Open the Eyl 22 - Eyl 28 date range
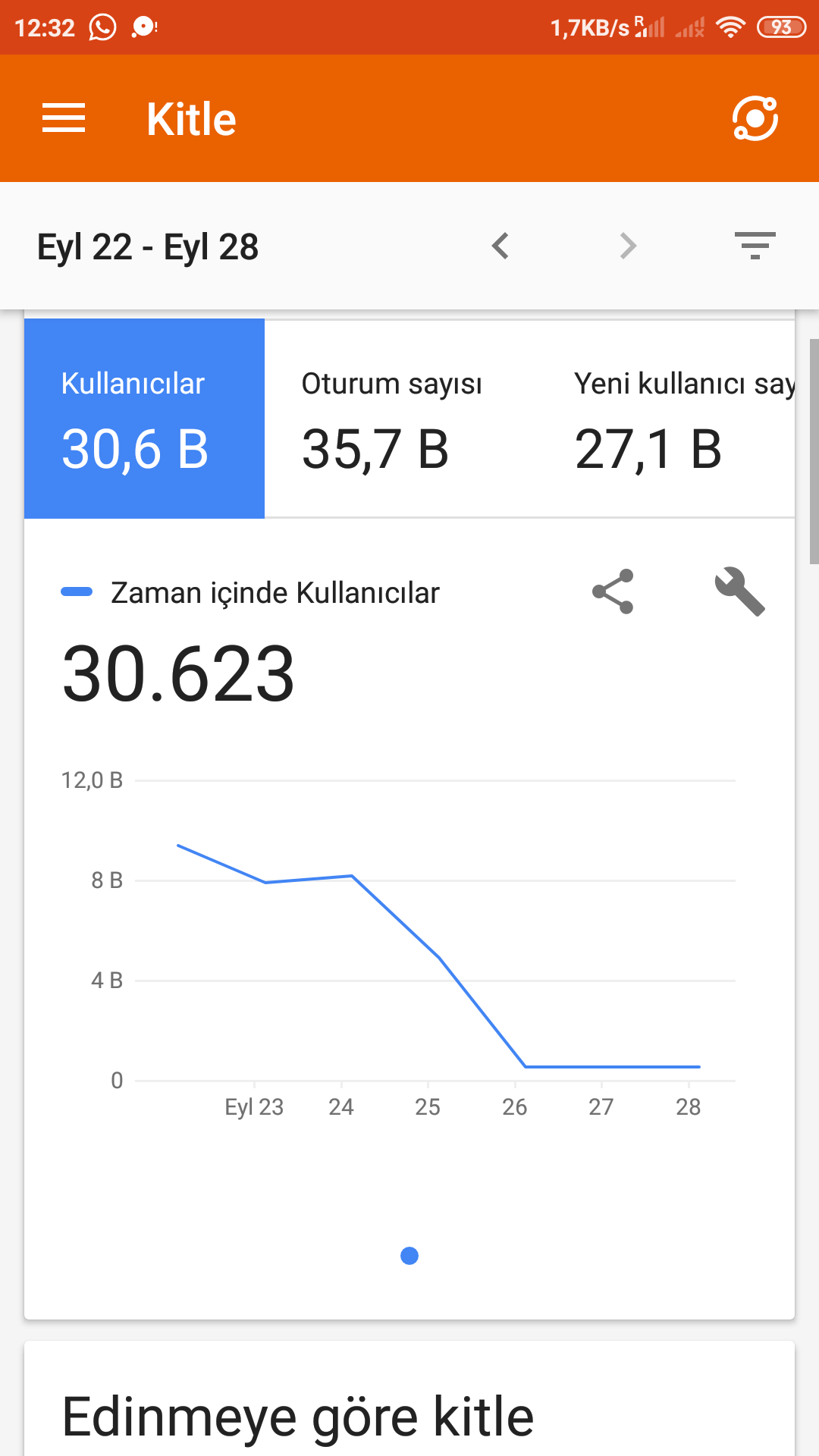Image resolution: width=819 pixels, height=1456 pixels. click(x=149, y=247)
